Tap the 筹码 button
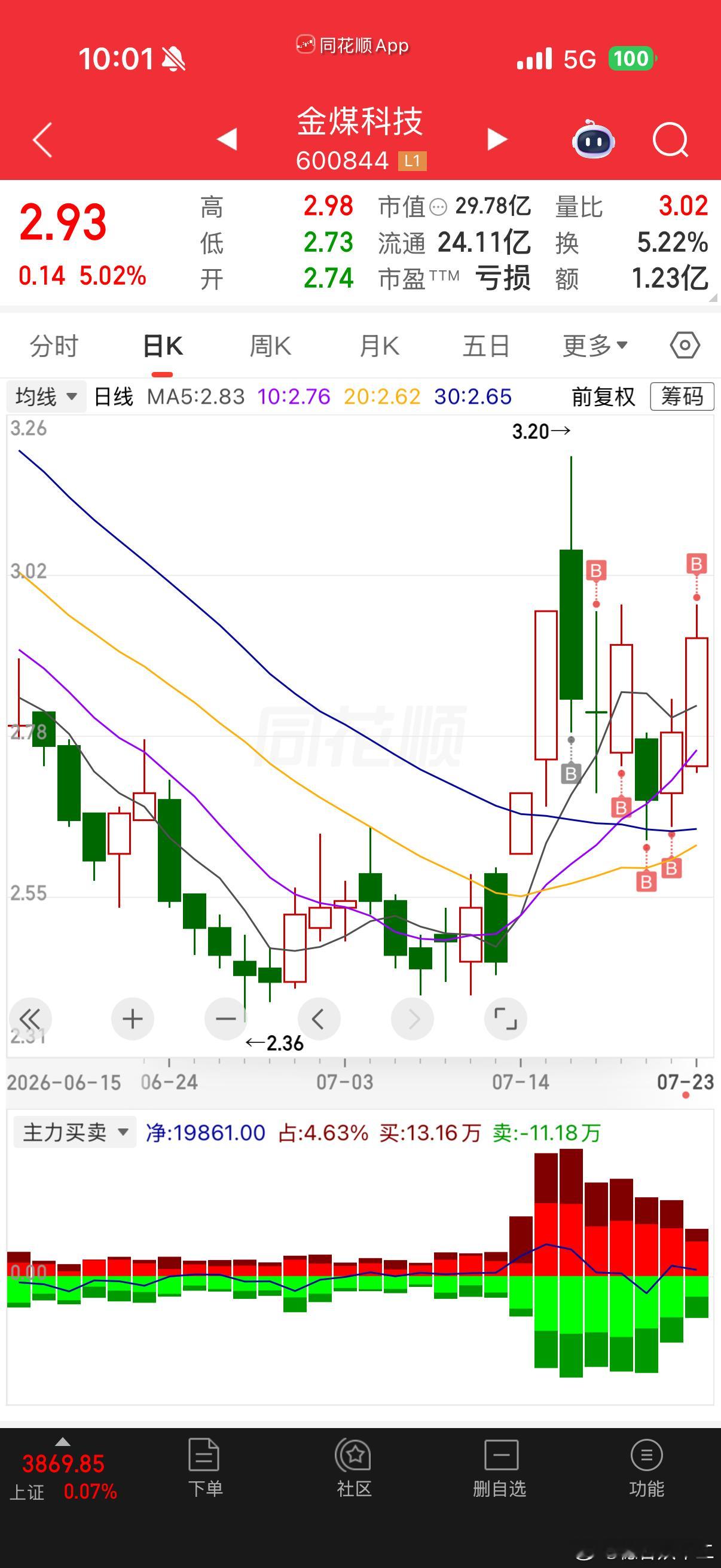Viewport: 721px width, 1568px height. pos(682,397)
